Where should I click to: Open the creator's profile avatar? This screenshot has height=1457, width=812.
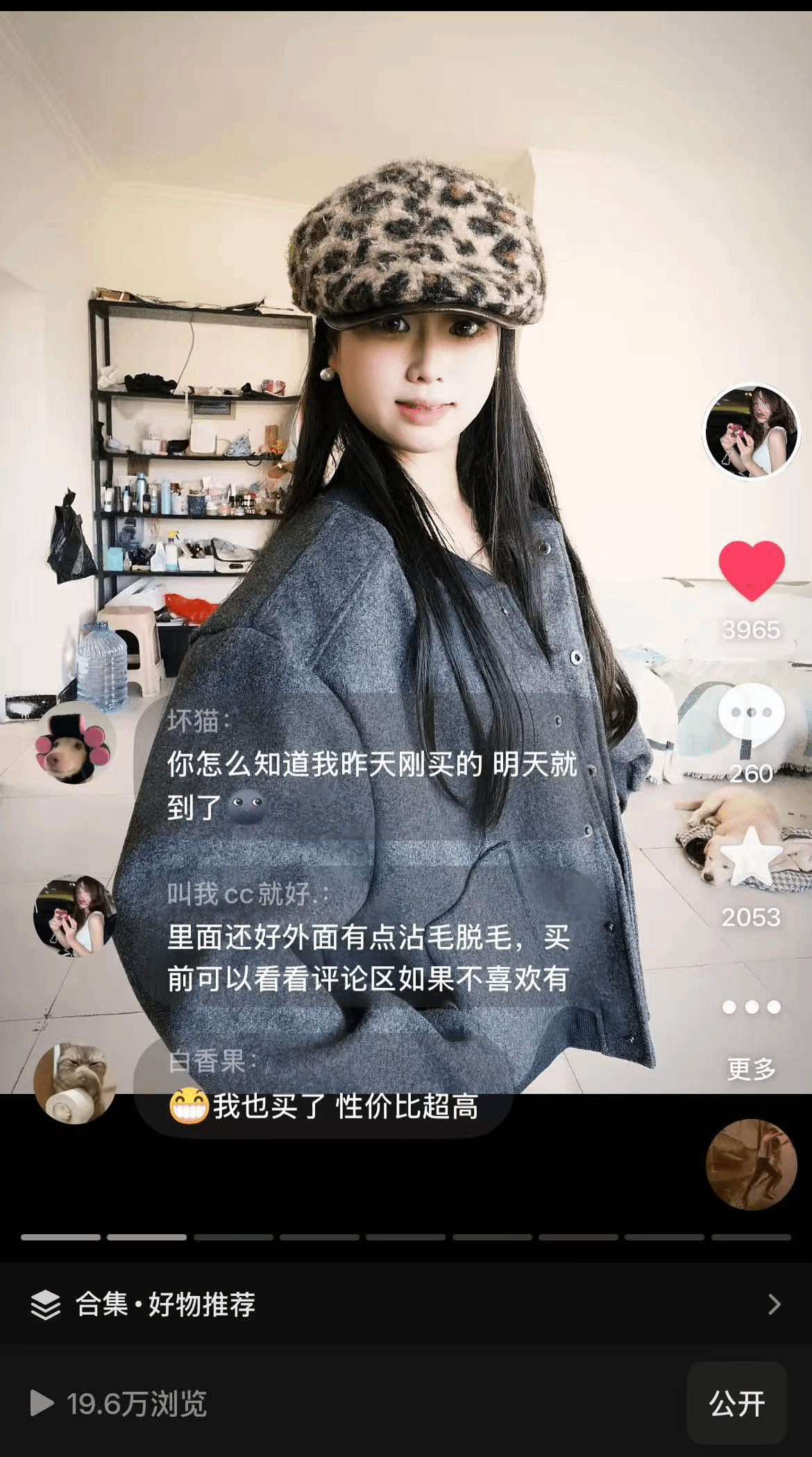(751, 432)
